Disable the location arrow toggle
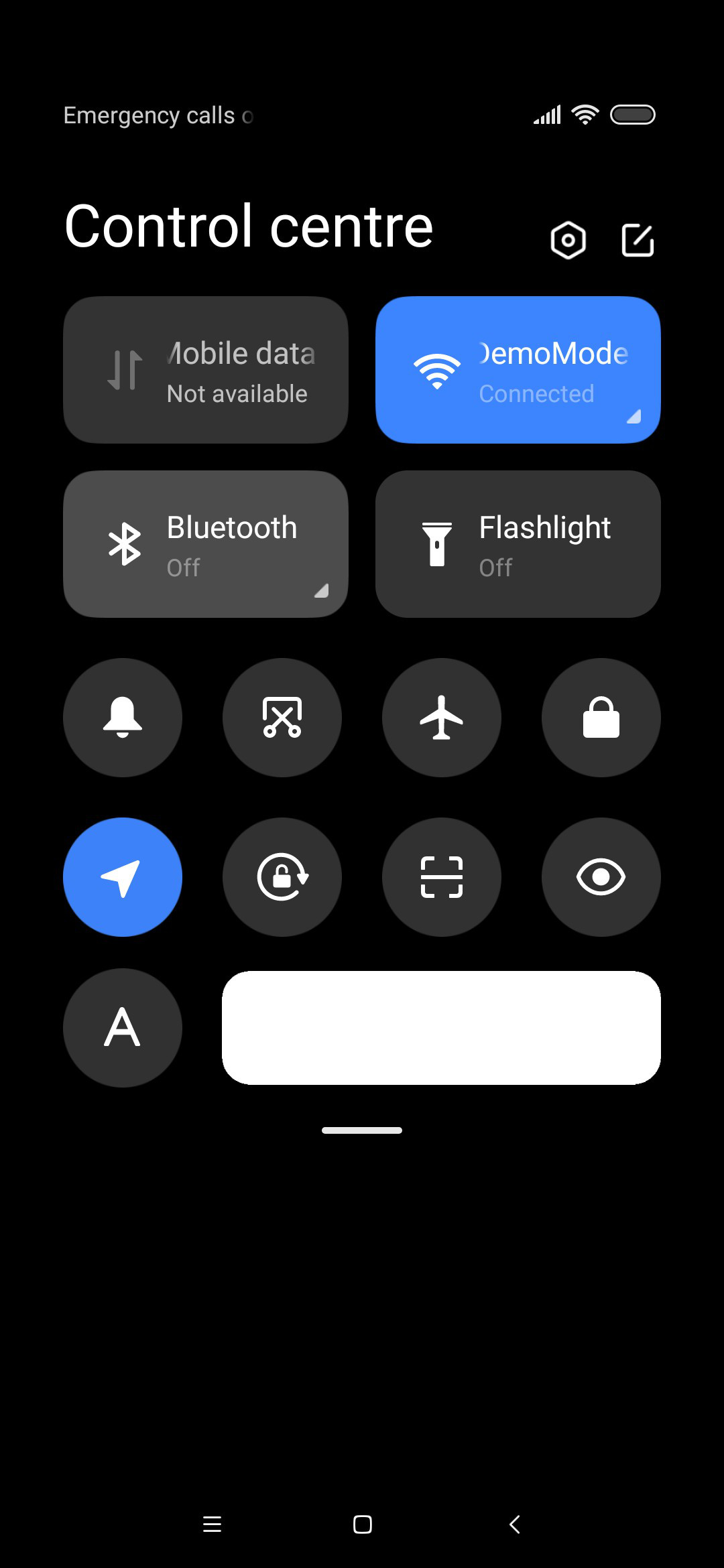 click(x=123, y=877)
